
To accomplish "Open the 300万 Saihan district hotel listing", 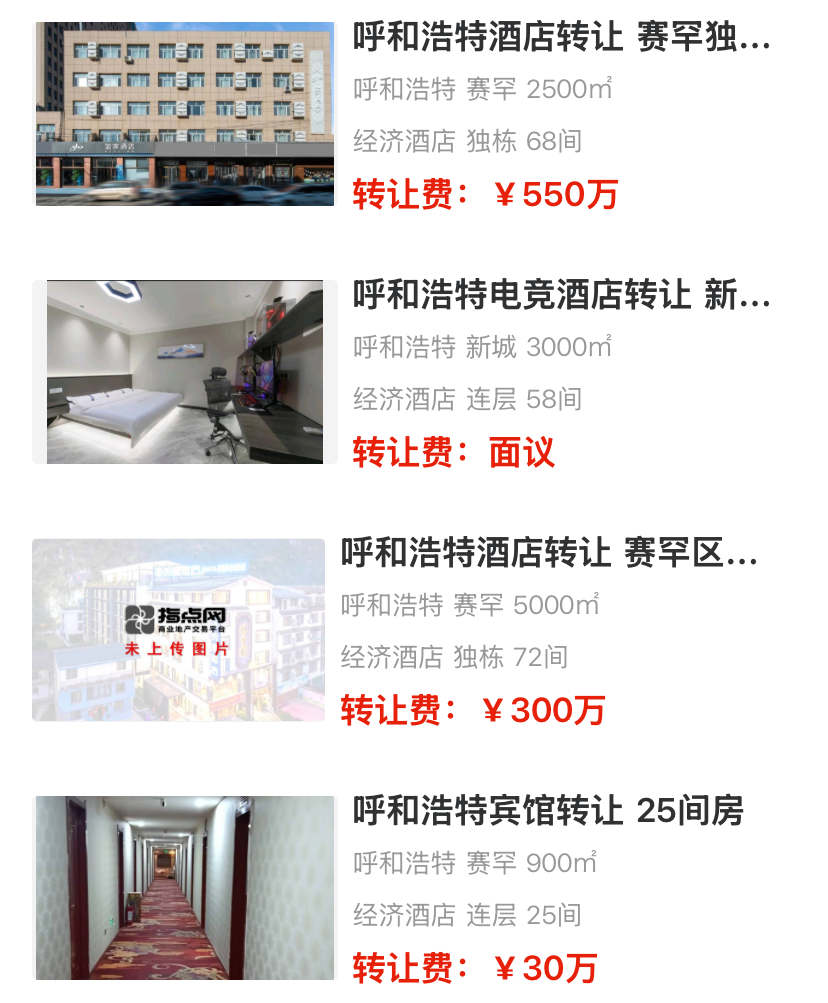I will pyautogui.click(x=548, y=554).
